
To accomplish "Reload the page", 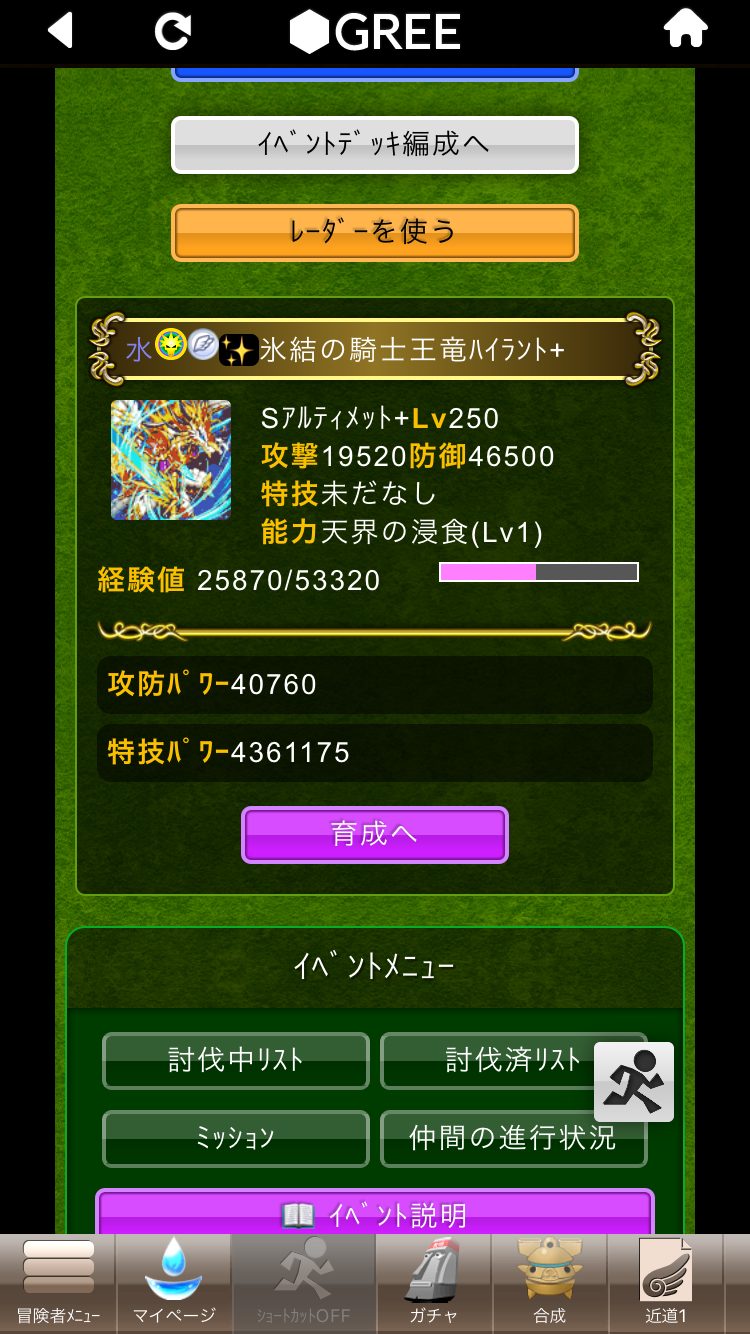I will click(173, 31).
